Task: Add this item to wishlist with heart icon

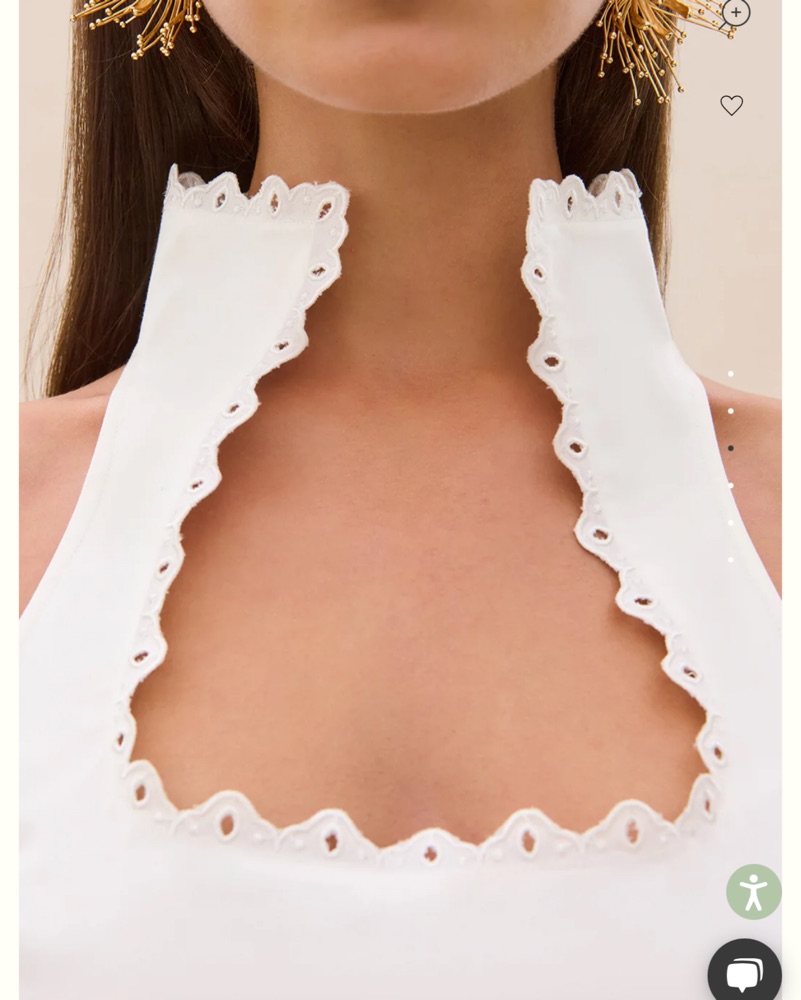Action: [731, 105]
